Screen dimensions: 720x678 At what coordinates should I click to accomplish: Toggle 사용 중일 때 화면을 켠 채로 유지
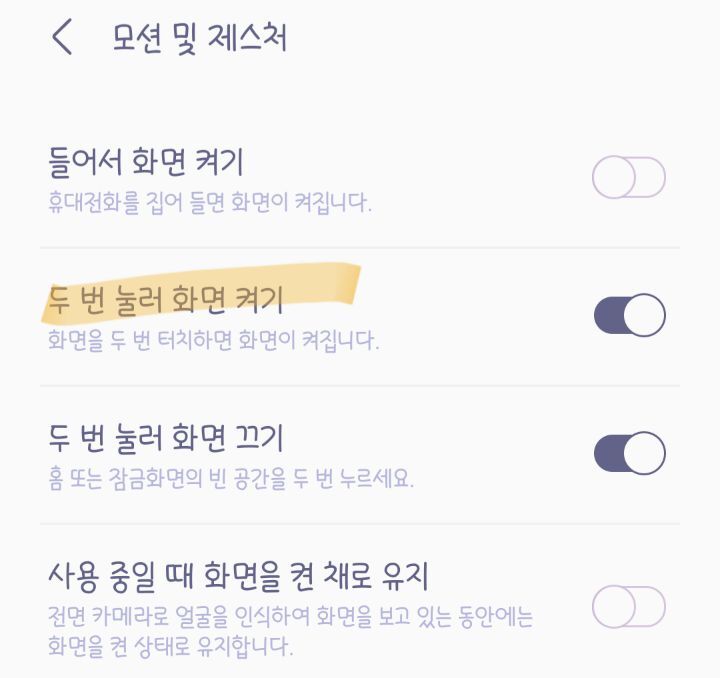pyautogui.click(x=628, y=606)
